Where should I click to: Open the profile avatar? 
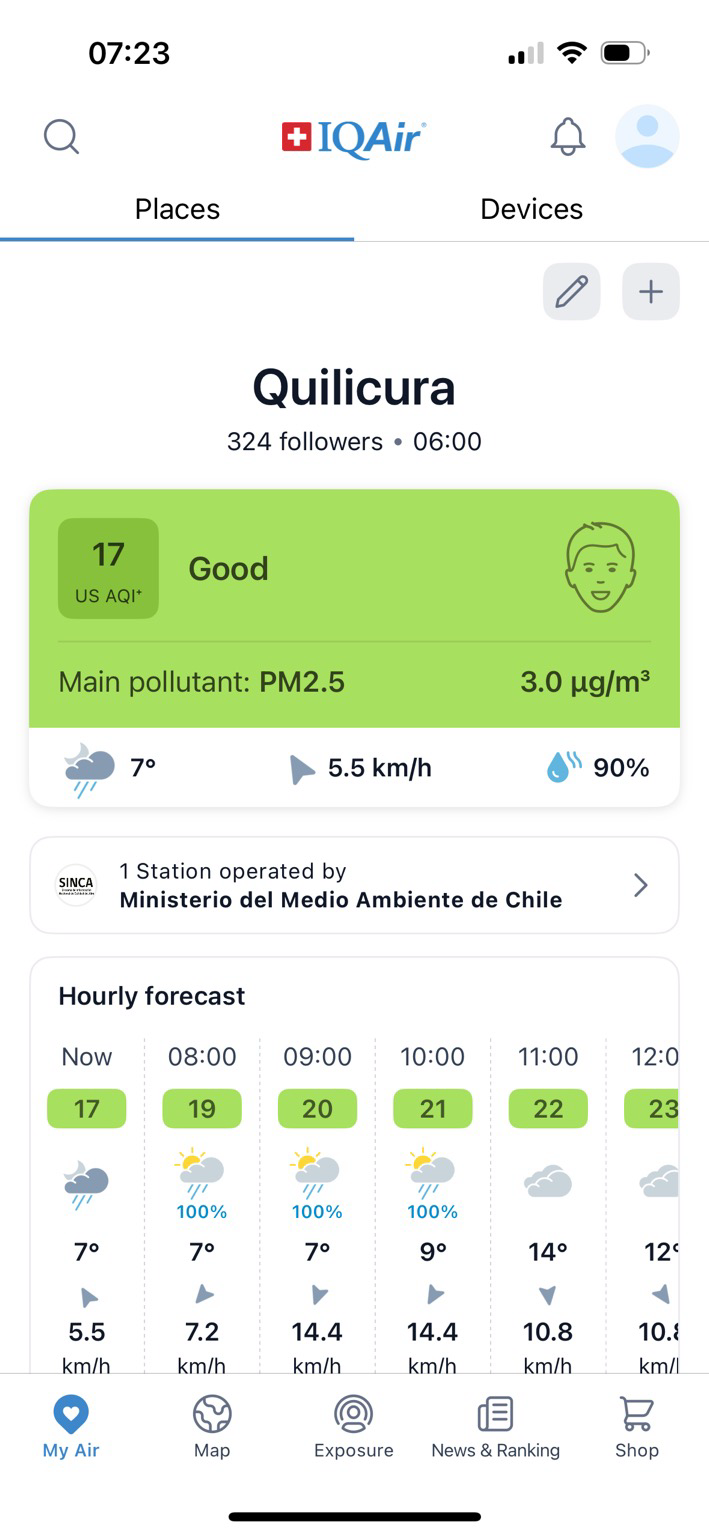pyautogui.click(x=647, y=136)
